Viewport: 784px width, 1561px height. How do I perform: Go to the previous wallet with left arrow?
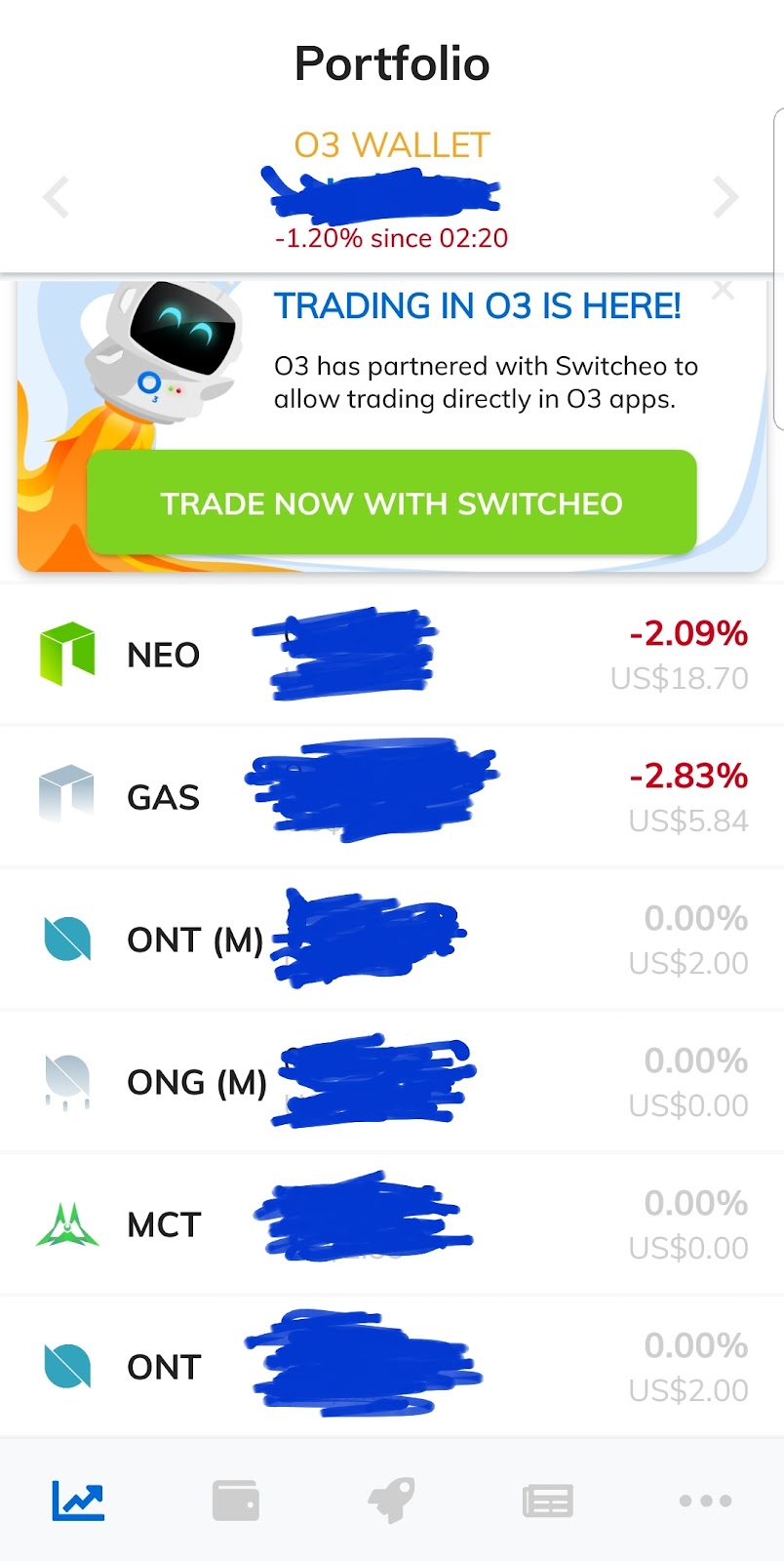click(x=57, y=197)
